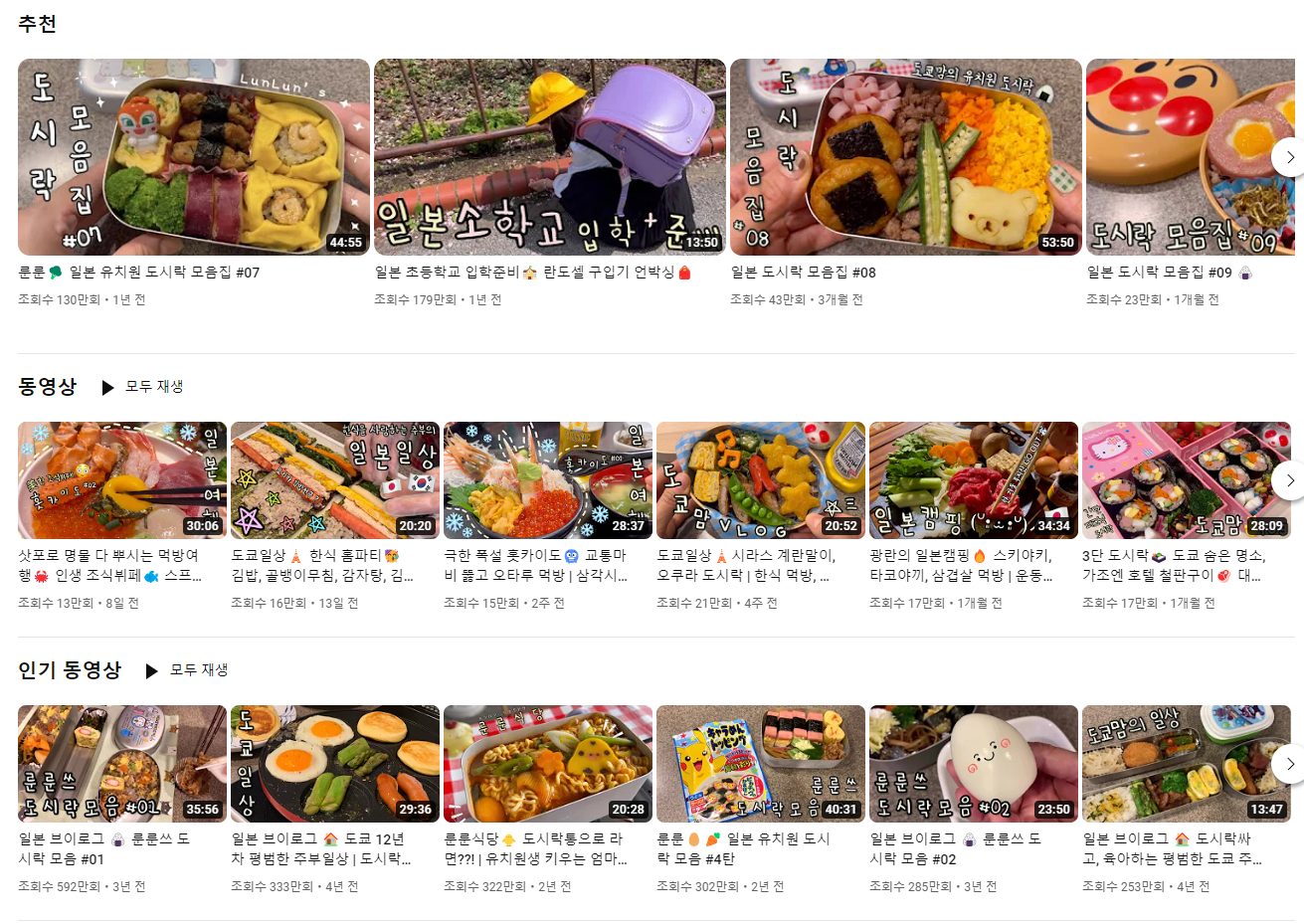Viewport: 1304px width, 924px height.
Task: Open 룬룬식당 도시락통으로 라면 video
Action: click(547, 764)
